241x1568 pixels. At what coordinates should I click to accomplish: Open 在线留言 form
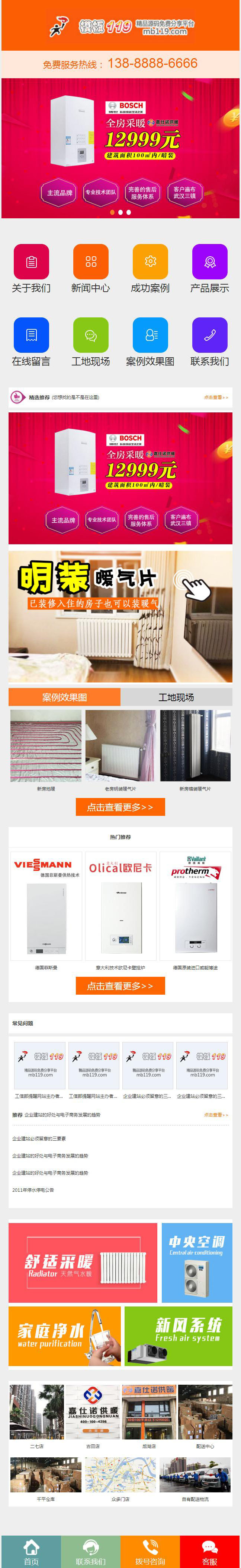(x=31, y=342)
